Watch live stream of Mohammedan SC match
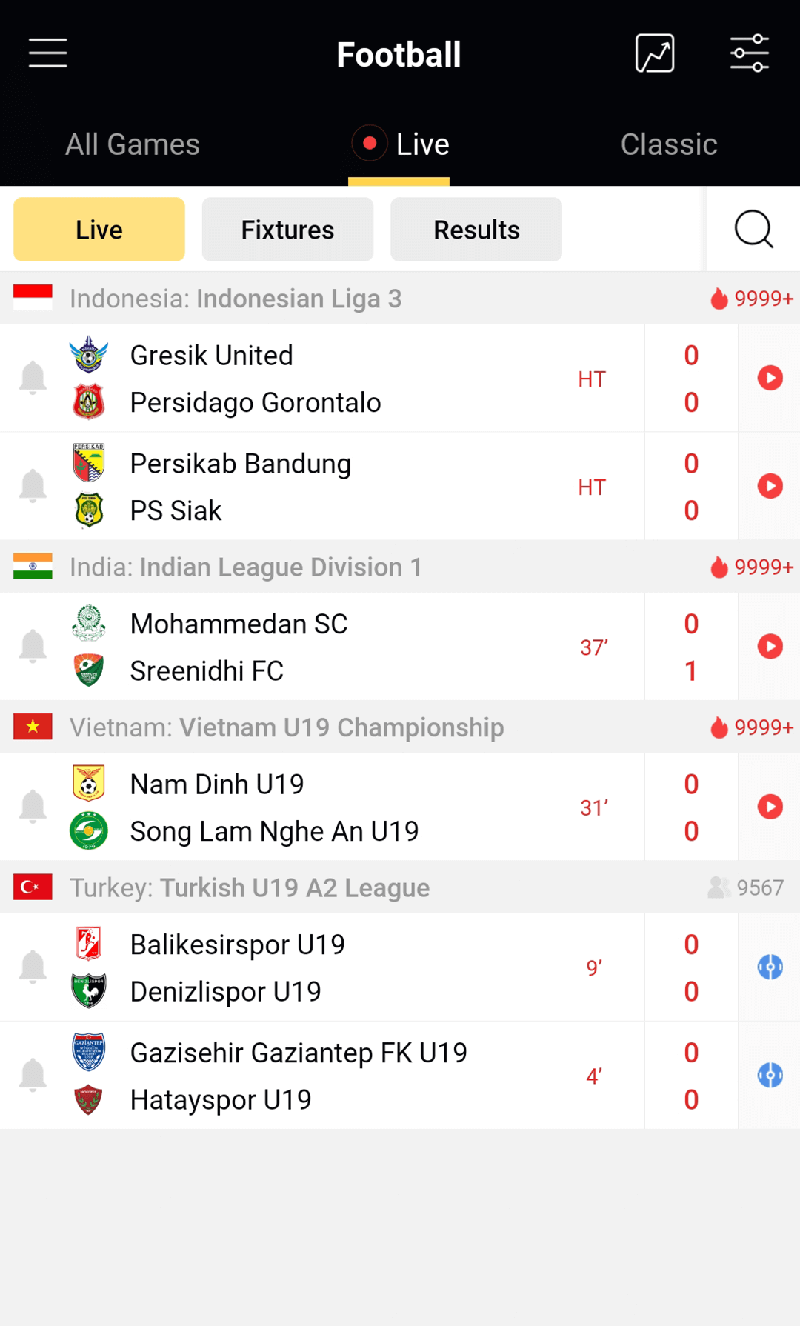800x1326 pixels. click(x=770, y=647)
